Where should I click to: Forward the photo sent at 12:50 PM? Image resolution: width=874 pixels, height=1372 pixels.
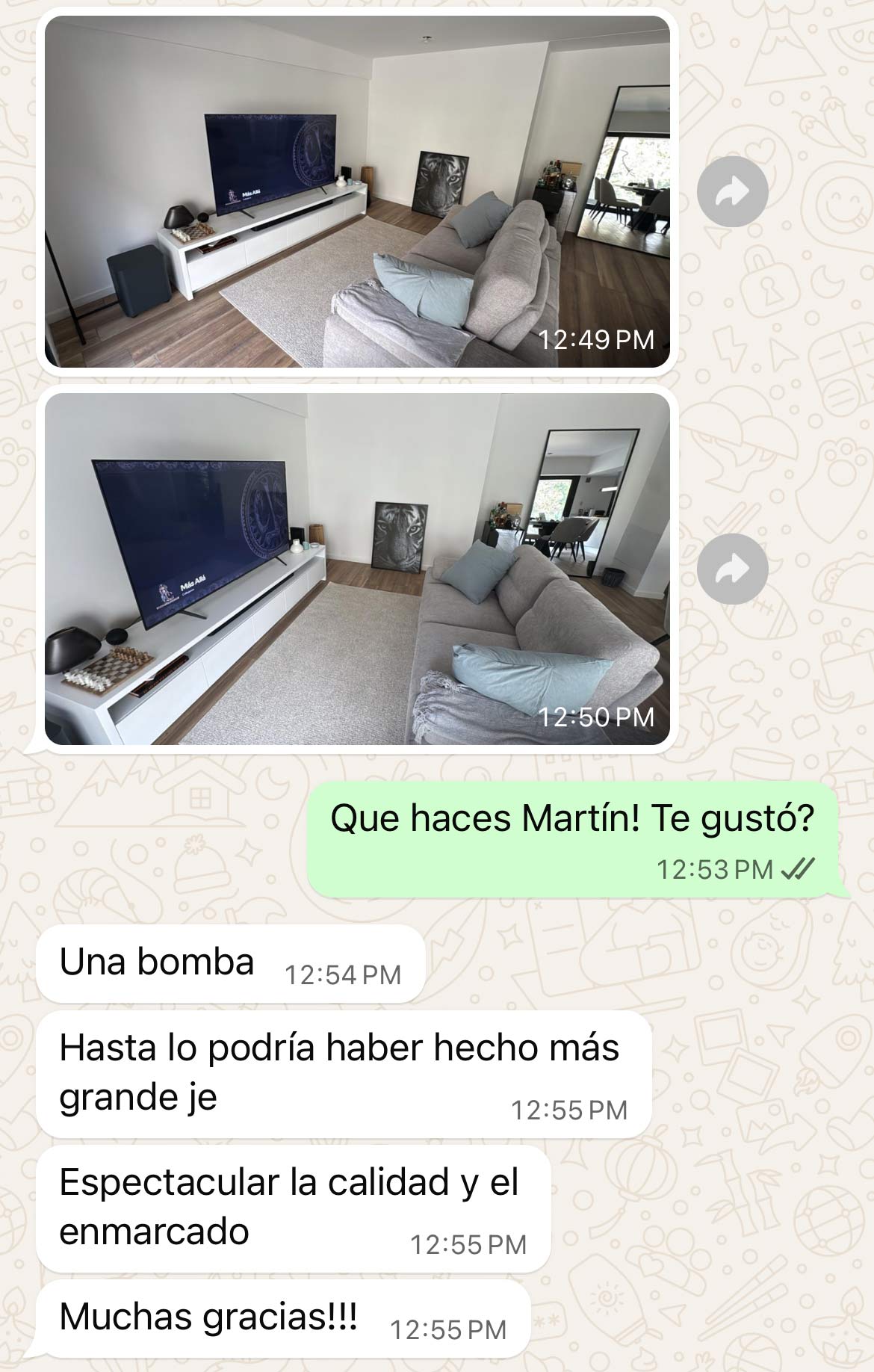point(732,569)
